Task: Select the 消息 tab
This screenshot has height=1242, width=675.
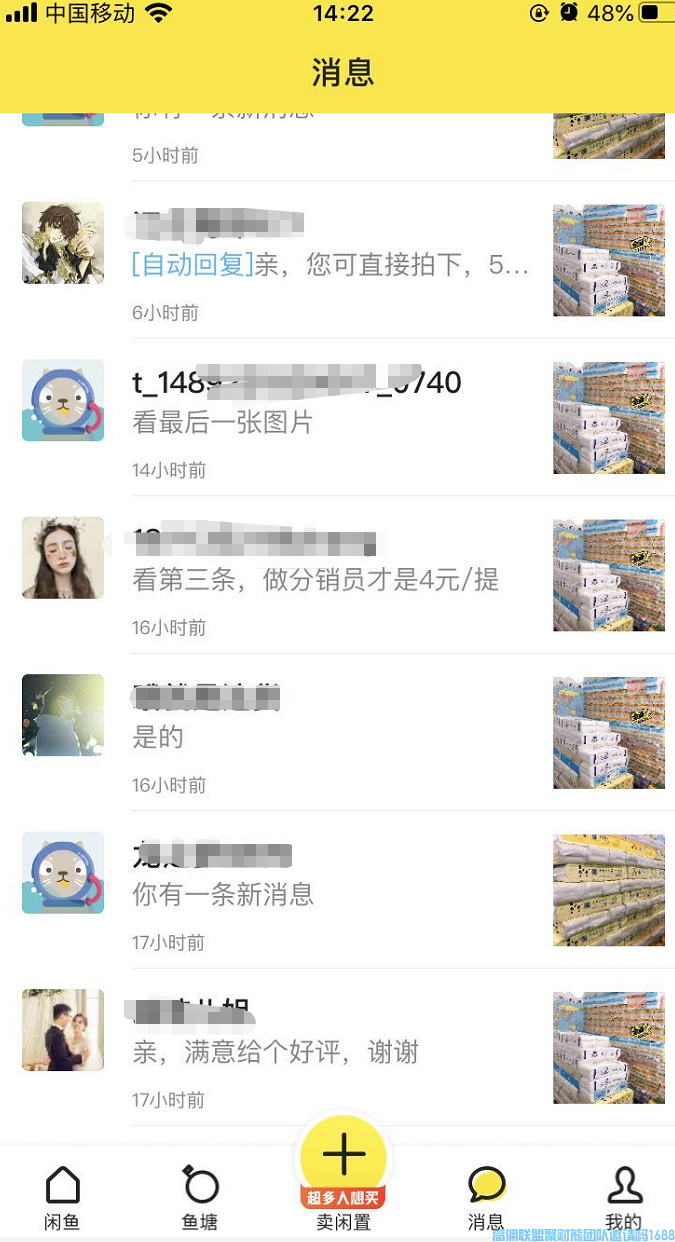Action: (x=486, y=1196)
